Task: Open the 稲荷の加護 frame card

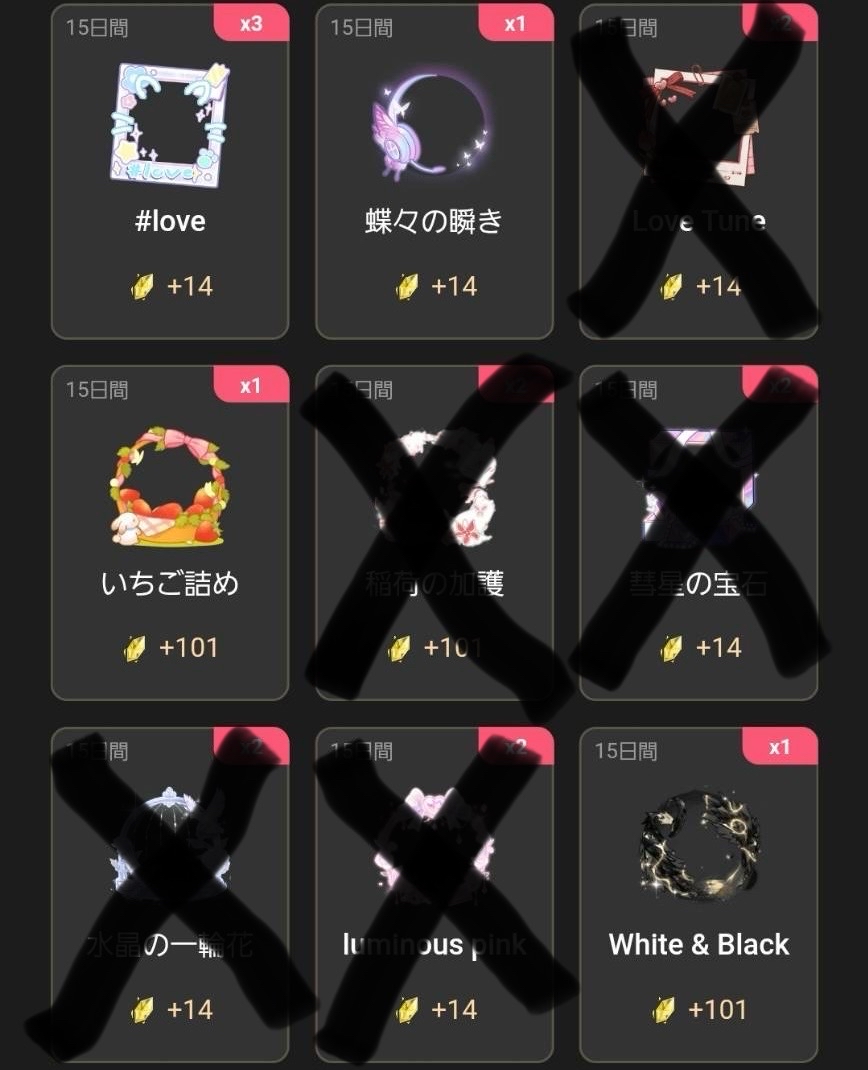Action: pos(434,533)
